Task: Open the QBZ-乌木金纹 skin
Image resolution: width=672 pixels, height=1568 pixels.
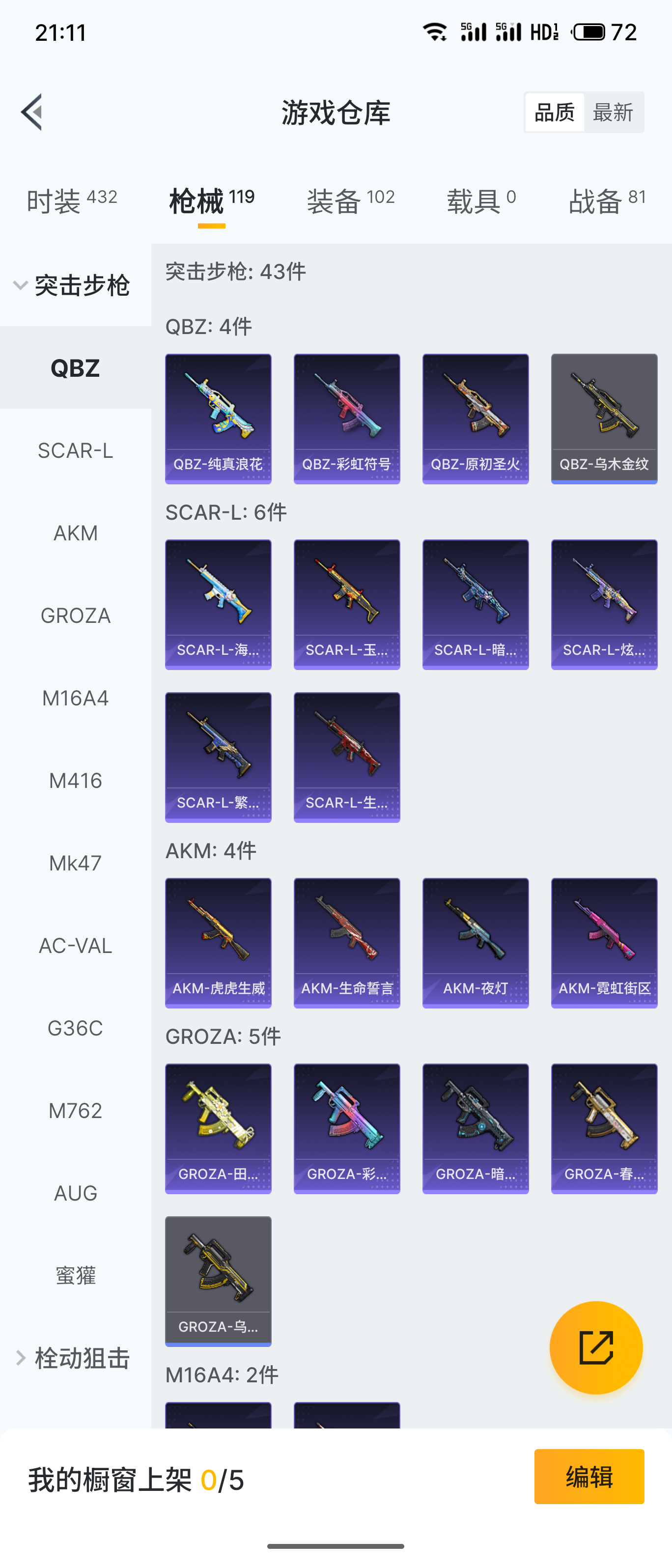Action: point(604,419)
